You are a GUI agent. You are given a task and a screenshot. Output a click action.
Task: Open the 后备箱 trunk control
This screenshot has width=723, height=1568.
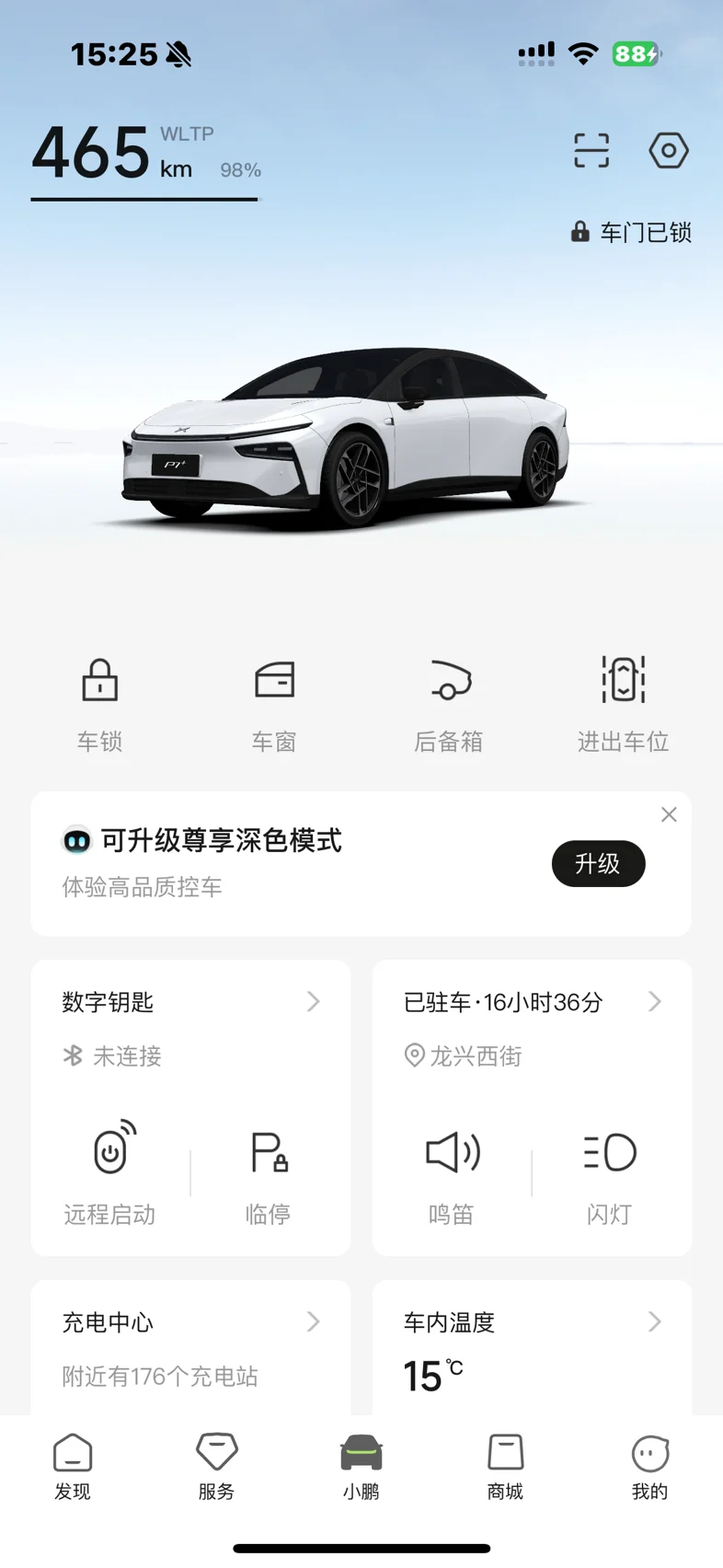449,704
